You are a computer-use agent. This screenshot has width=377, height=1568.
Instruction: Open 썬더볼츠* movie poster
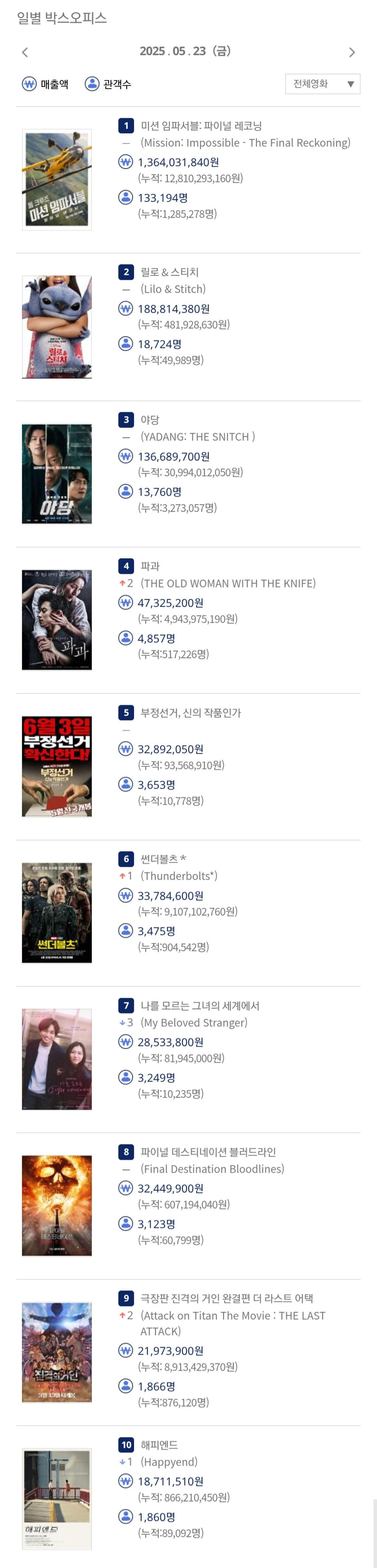pyautogui.click(x=57, y=912)
